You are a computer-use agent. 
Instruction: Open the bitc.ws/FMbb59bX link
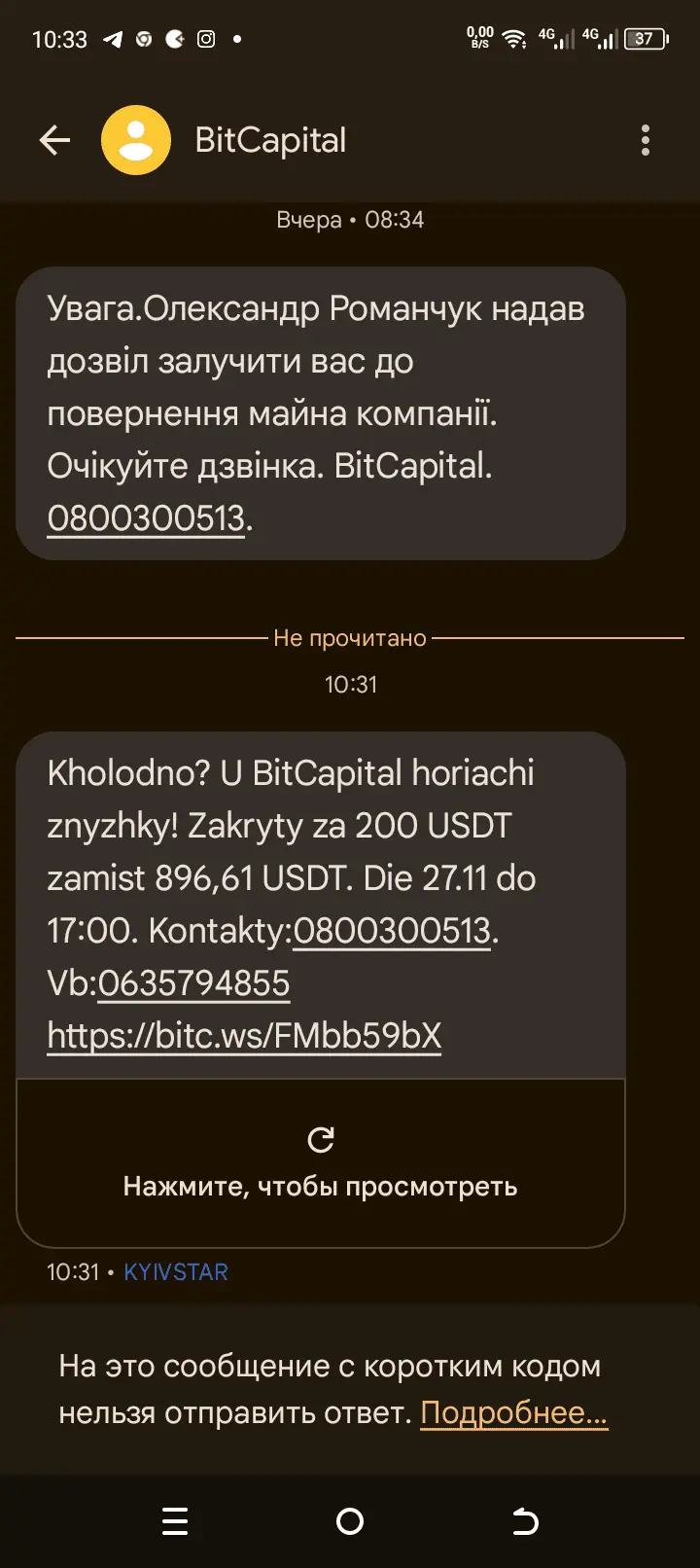244,1036
